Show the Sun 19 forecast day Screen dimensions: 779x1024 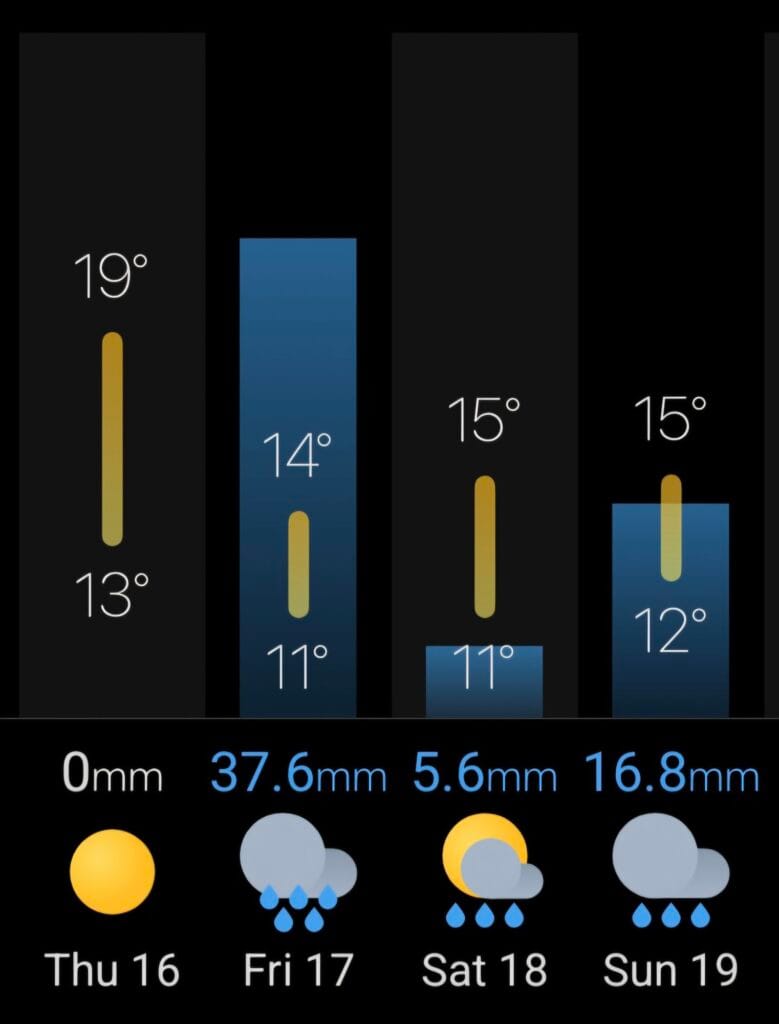coord(671,968)
